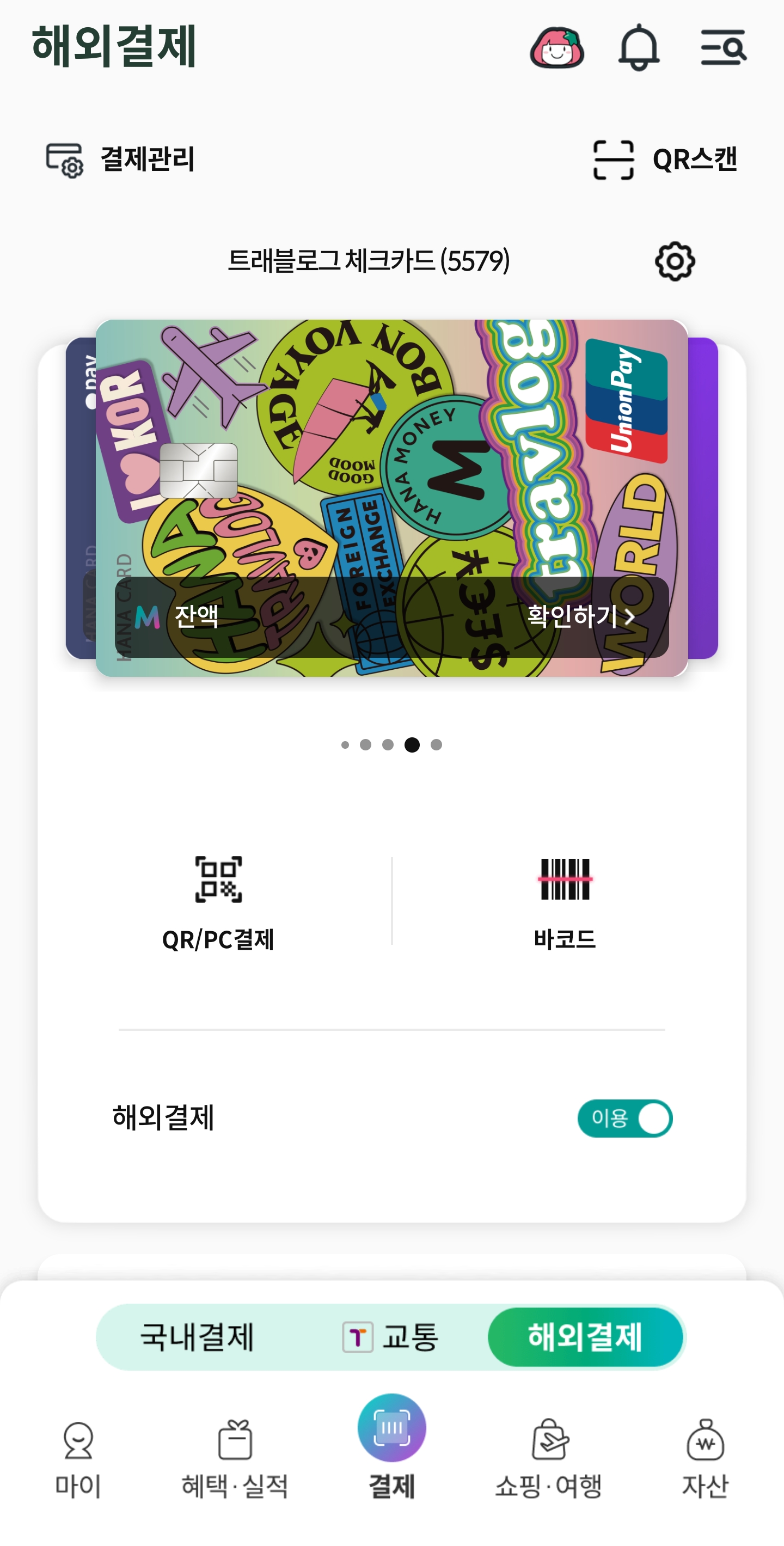Toggle the 해외결제 이용 switch
The image size is (784, 1546).
pyautogui.click(x=624, y=1118)
